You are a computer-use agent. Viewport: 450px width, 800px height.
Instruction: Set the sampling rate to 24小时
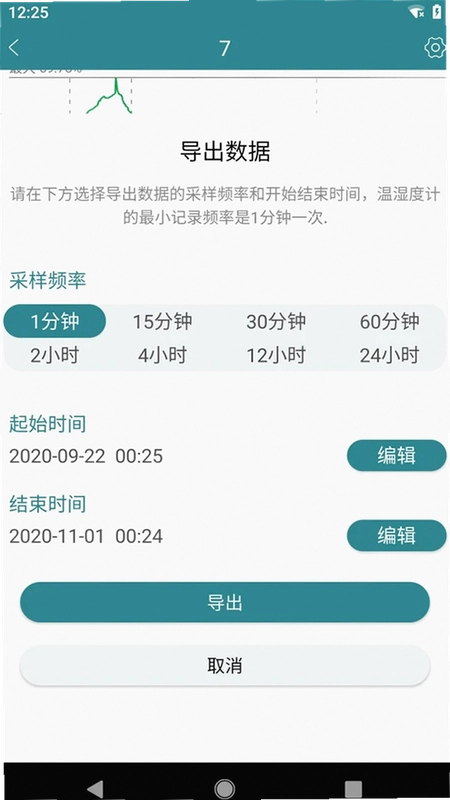tap(390, 355)
